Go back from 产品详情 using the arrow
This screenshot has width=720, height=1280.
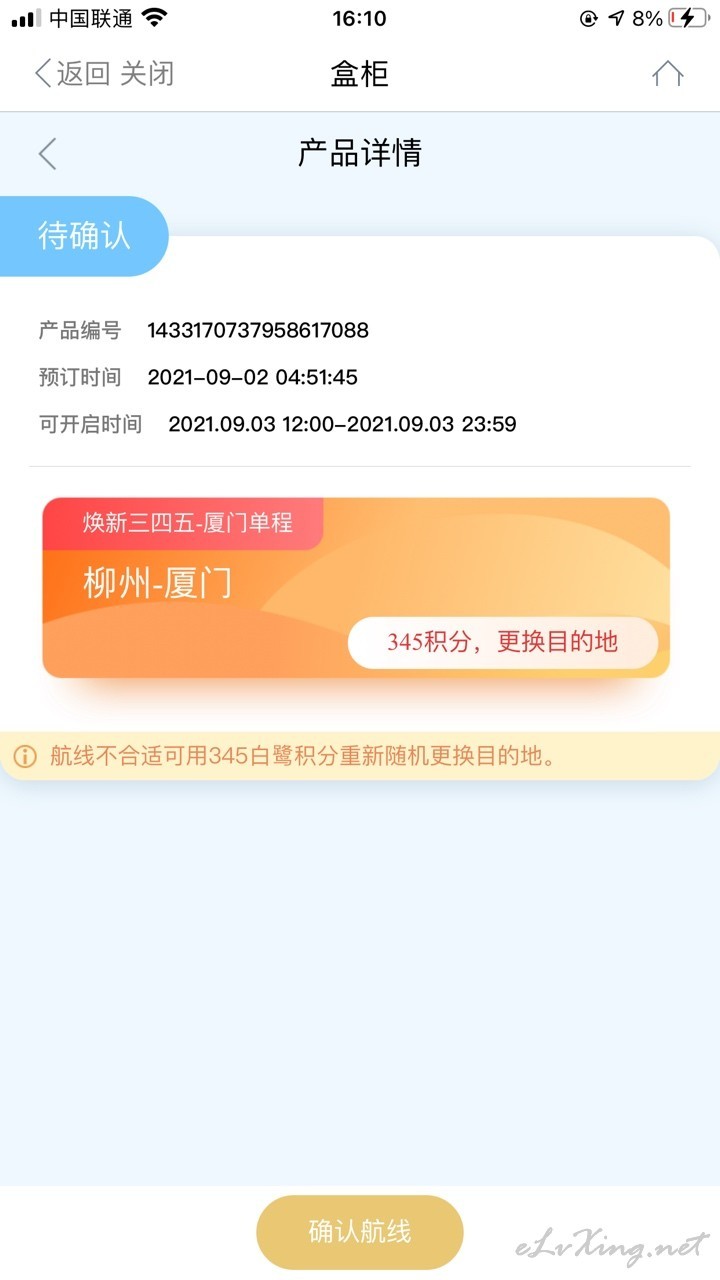click(x=47, y=154)
